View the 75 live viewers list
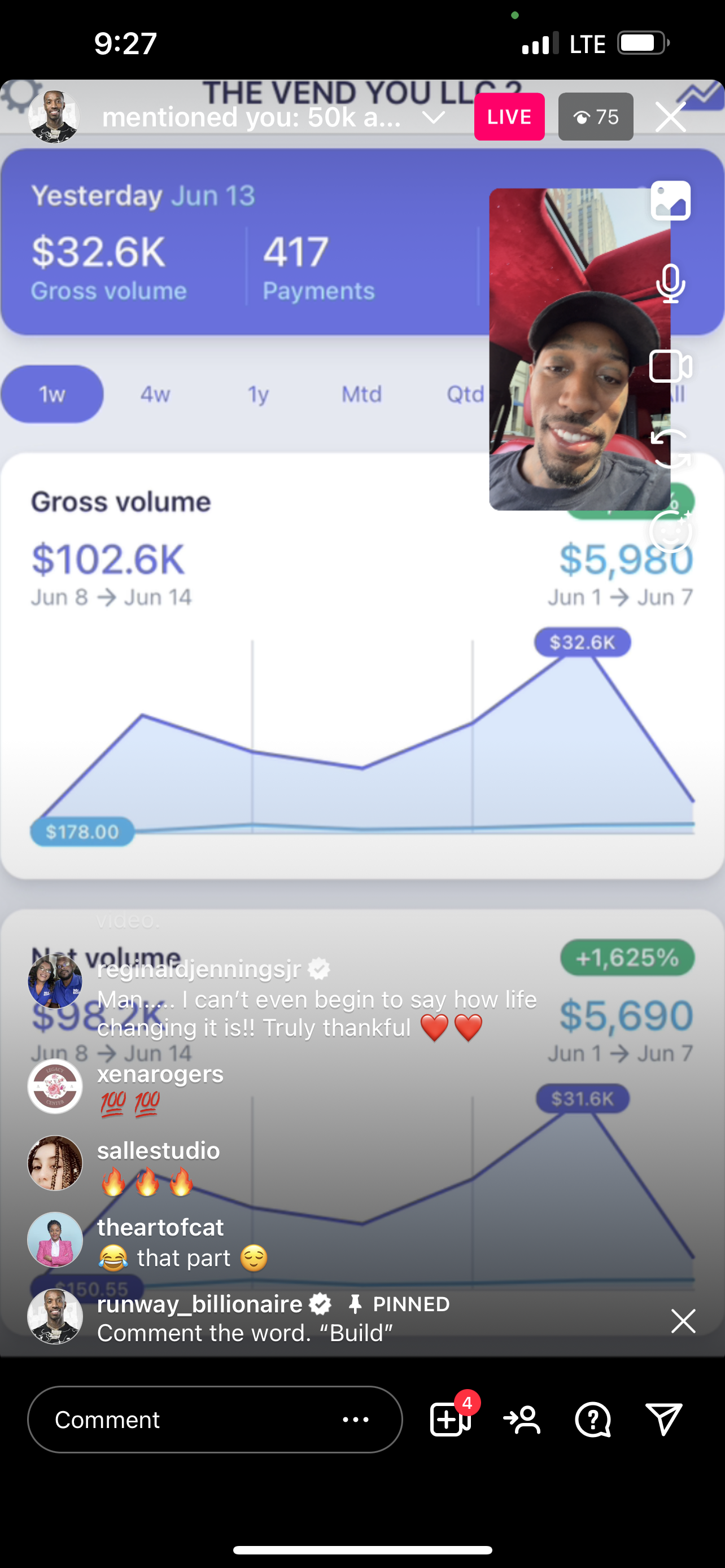 pyautogui.click(x=595, y=117)
